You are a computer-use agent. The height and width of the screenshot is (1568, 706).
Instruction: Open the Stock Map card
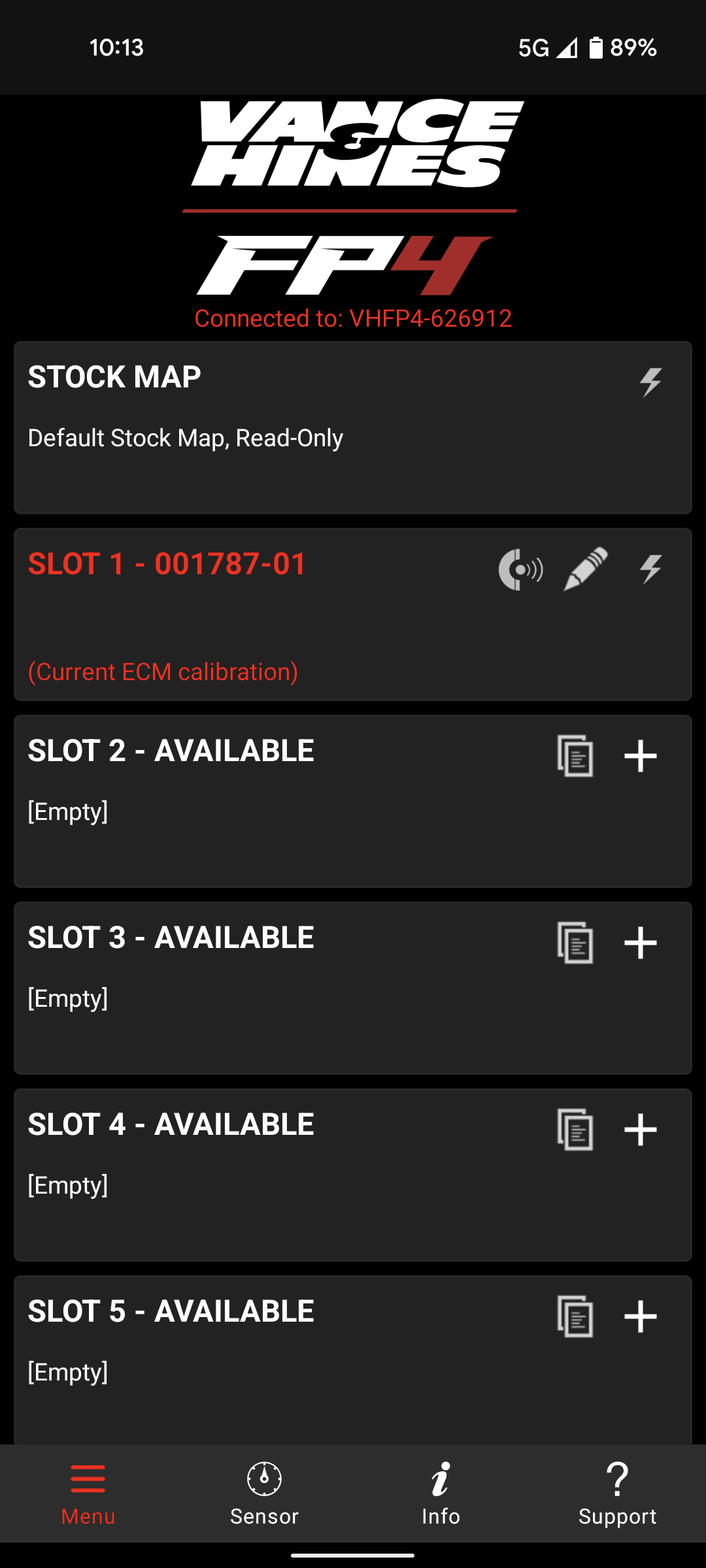click(353, 428)
